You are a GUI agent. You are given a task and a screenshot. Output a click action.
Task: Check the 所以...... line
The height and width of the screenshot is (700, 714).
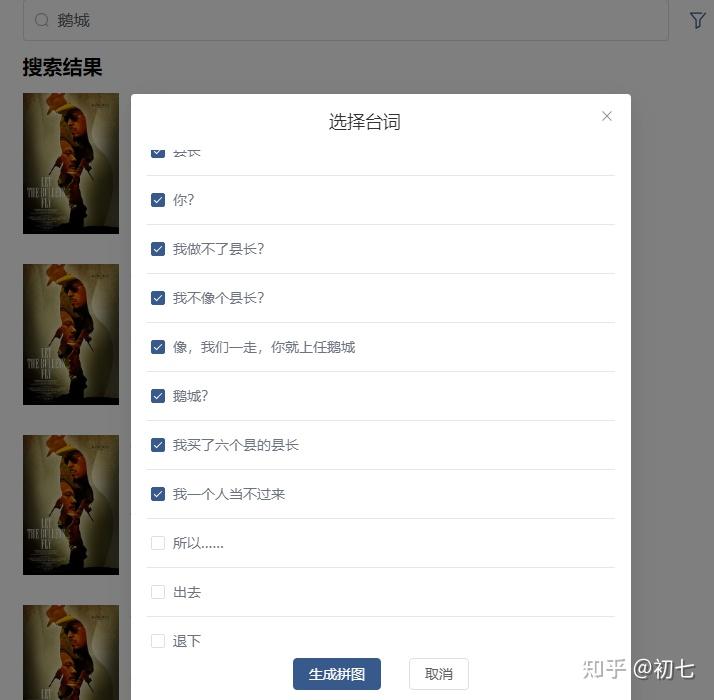158,543
